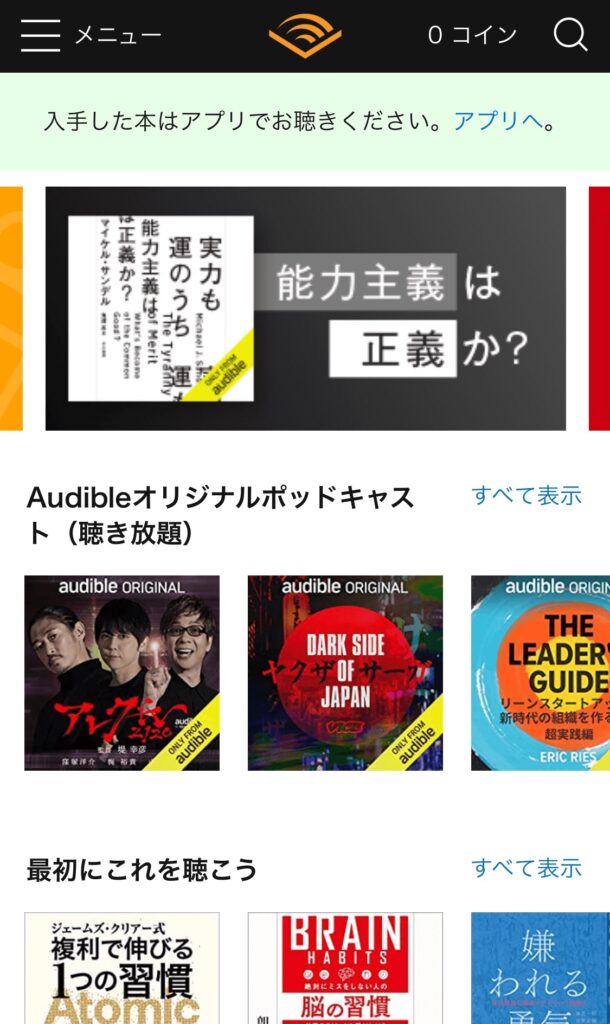This screenshot has height=1024, width=610.
Task: Open the メニュー drawer menu
Action: click(x=88, y=36)
